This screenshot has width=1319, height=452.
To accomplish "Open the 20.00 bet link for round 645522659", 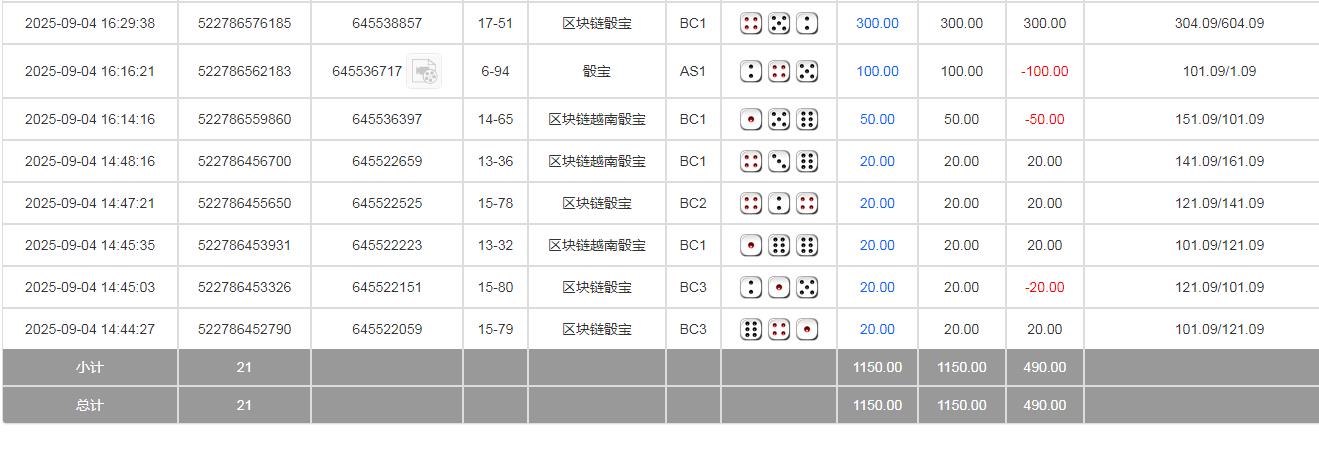I will pyautogui.click(x=877, y=161).
